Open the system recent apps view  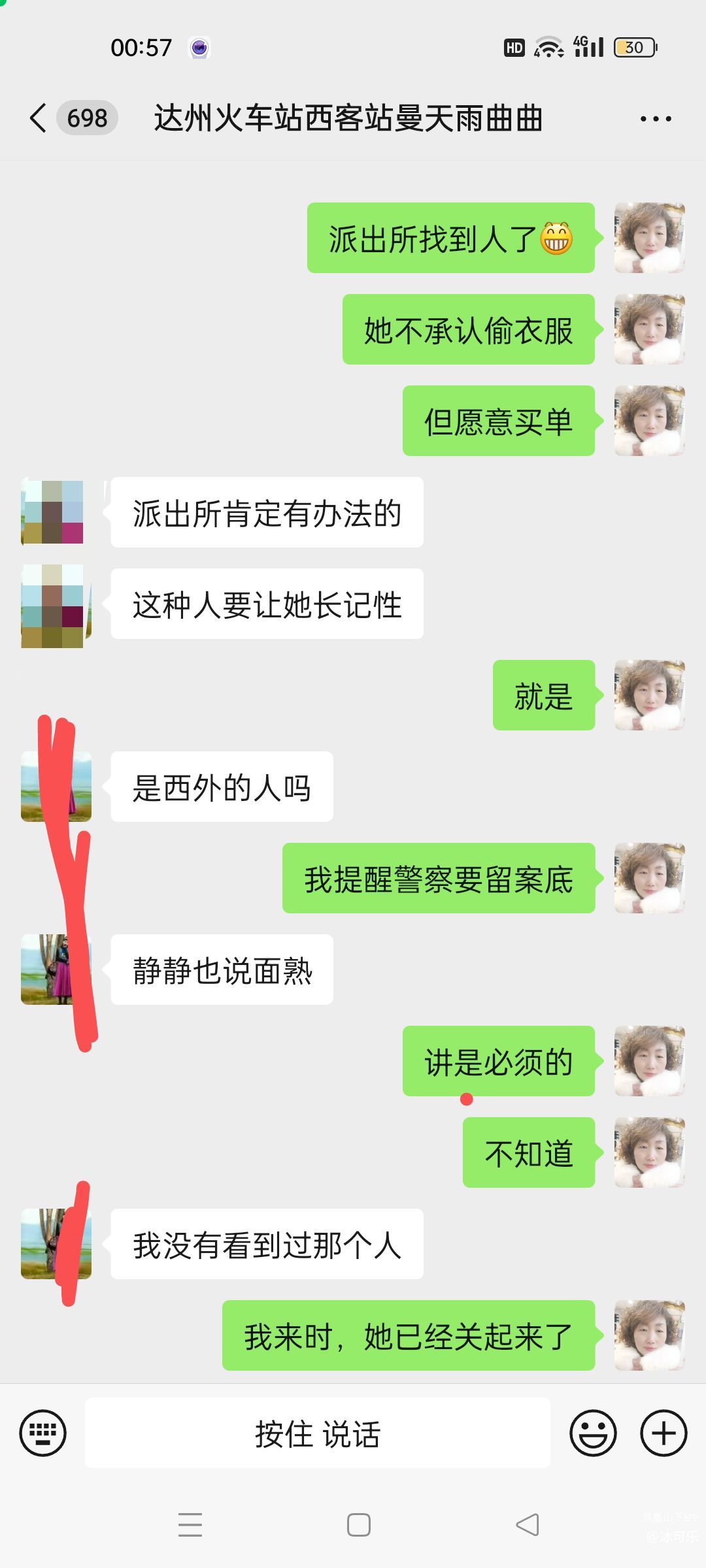point(190,1525)
